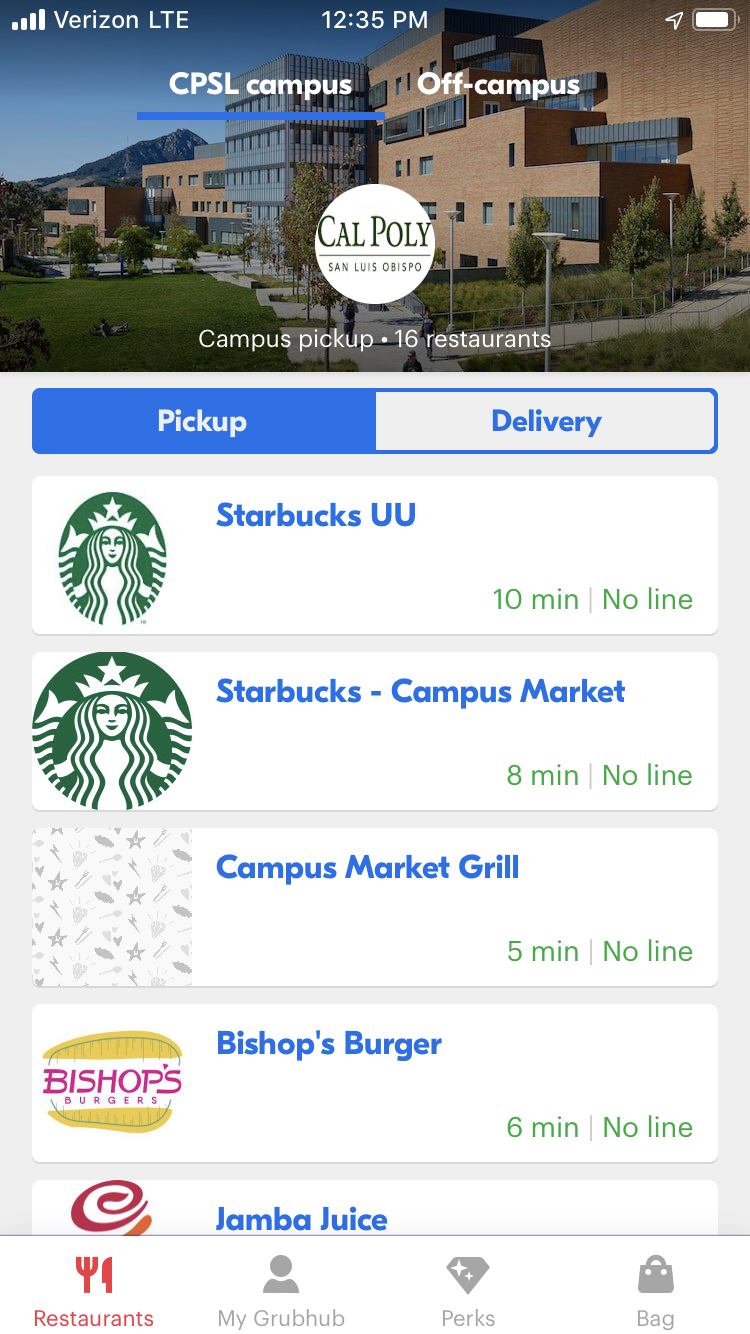Viewport: 750px width, 1334px height.
Task: Select the CPSL campus tab
Action: click(260, 84)
